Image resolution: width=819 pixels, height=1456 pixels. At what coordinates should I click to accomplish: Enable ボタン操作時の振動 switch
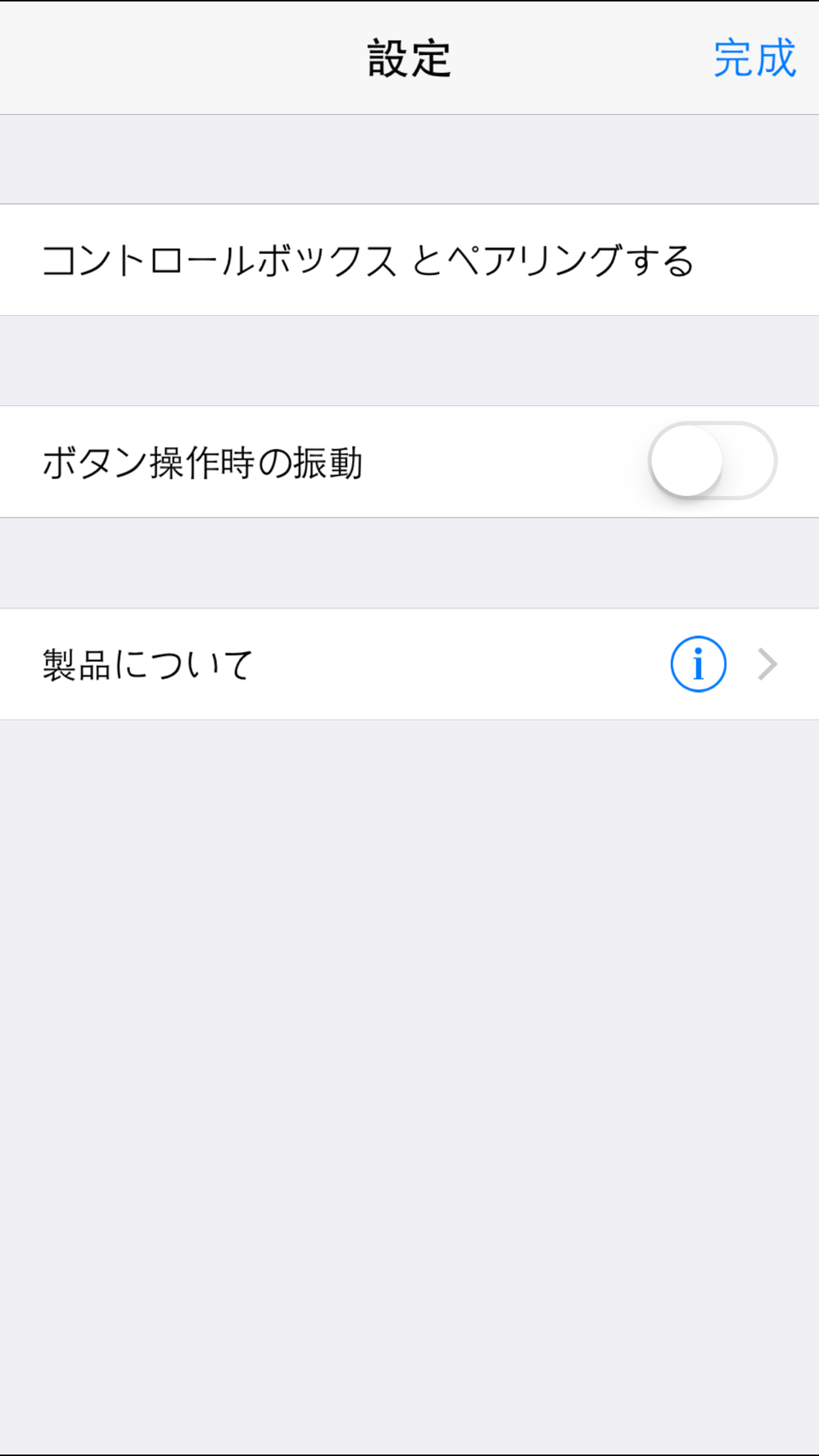(x=713, y=461)
